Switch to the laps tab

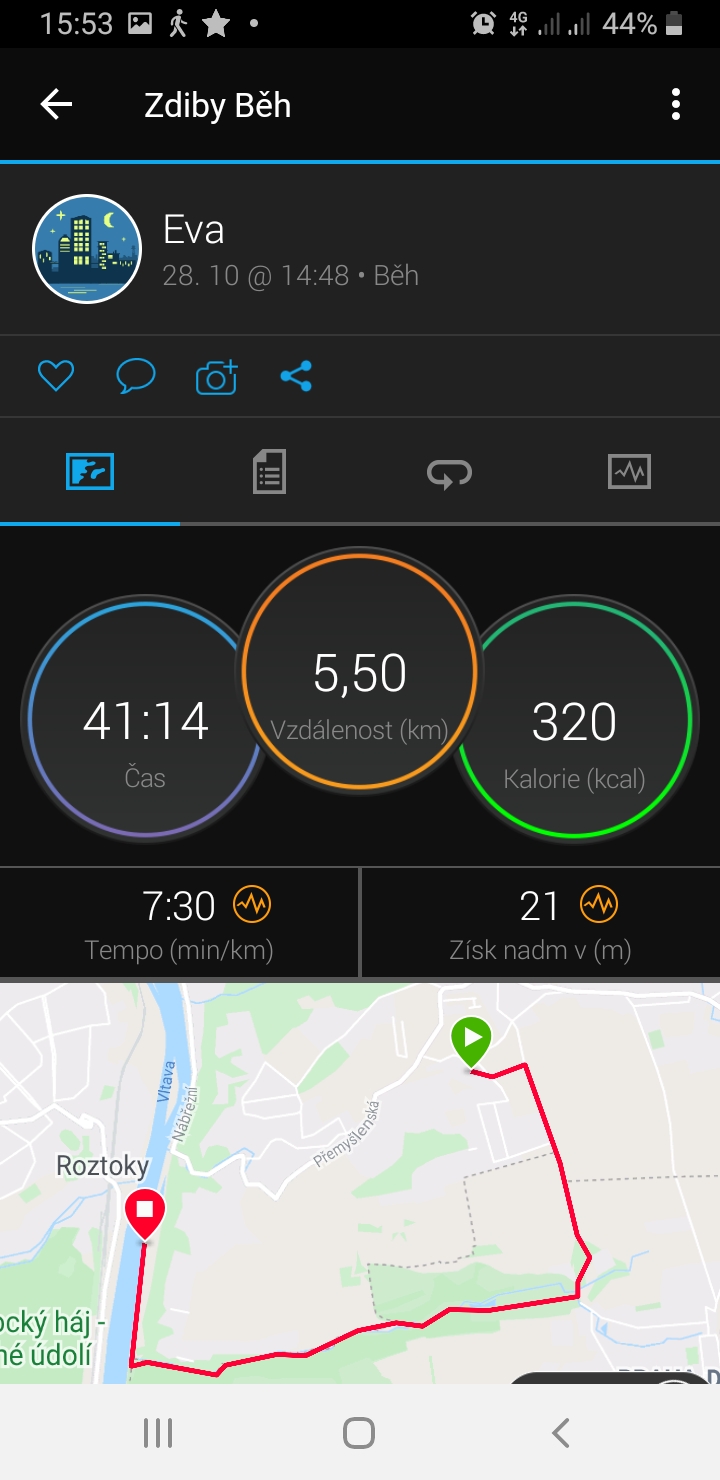pyautogui.click(x=449, y=472)
